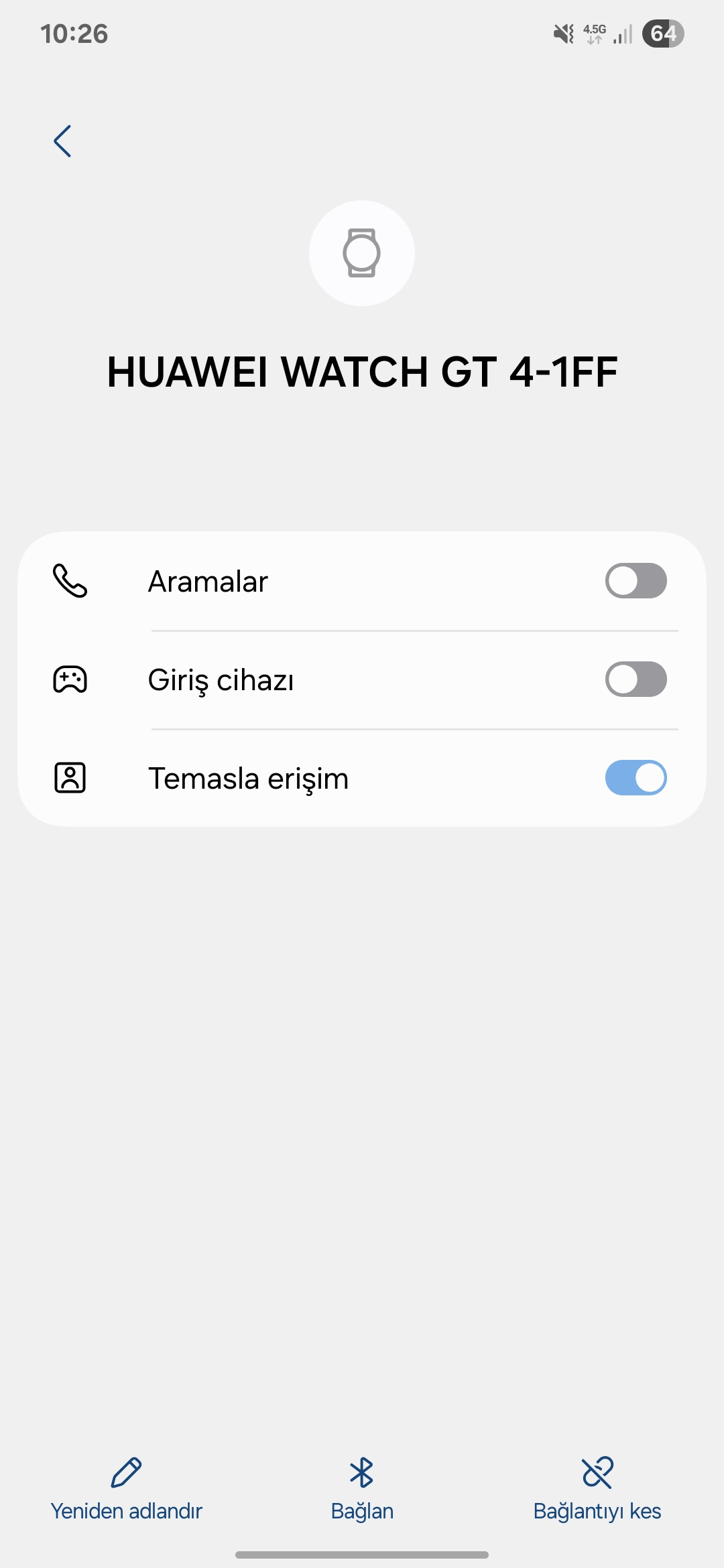The image size is (724, 1568).
Task: Go back using the top-left arrow
Action: click(x=62, y=141)
